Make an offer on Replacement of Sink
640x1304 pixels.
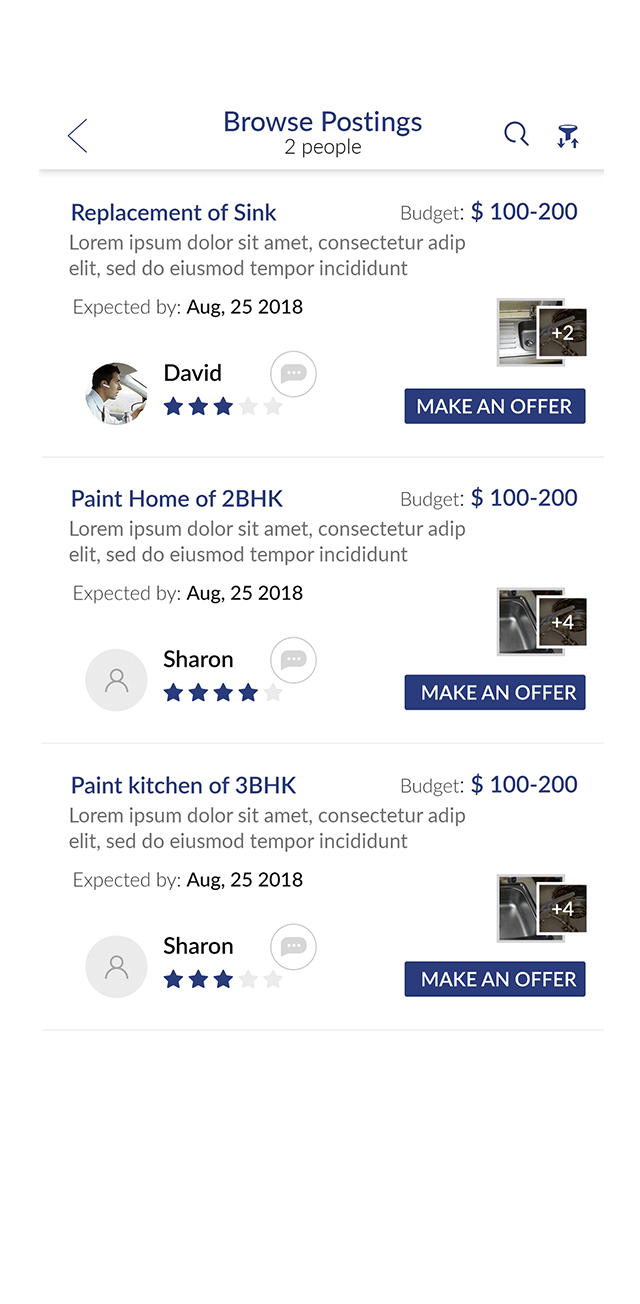point(494,406)
